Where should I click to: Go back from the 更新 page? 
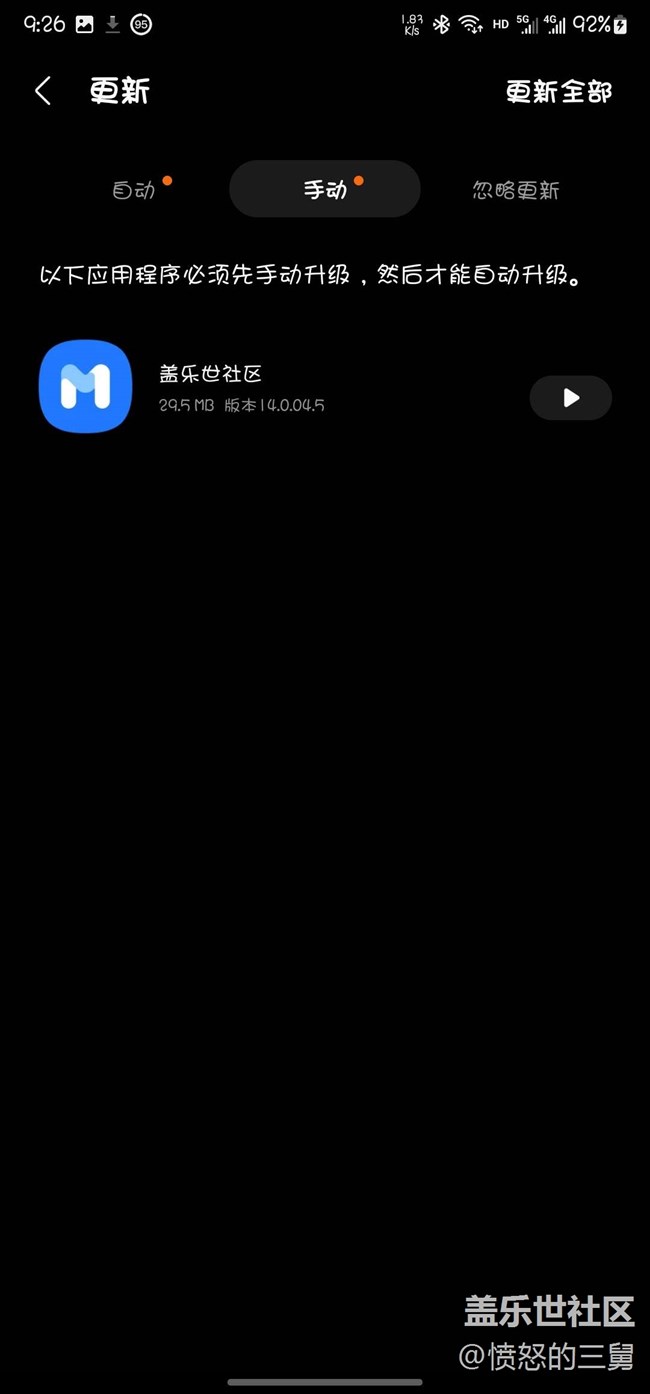[x=42, y=91]
